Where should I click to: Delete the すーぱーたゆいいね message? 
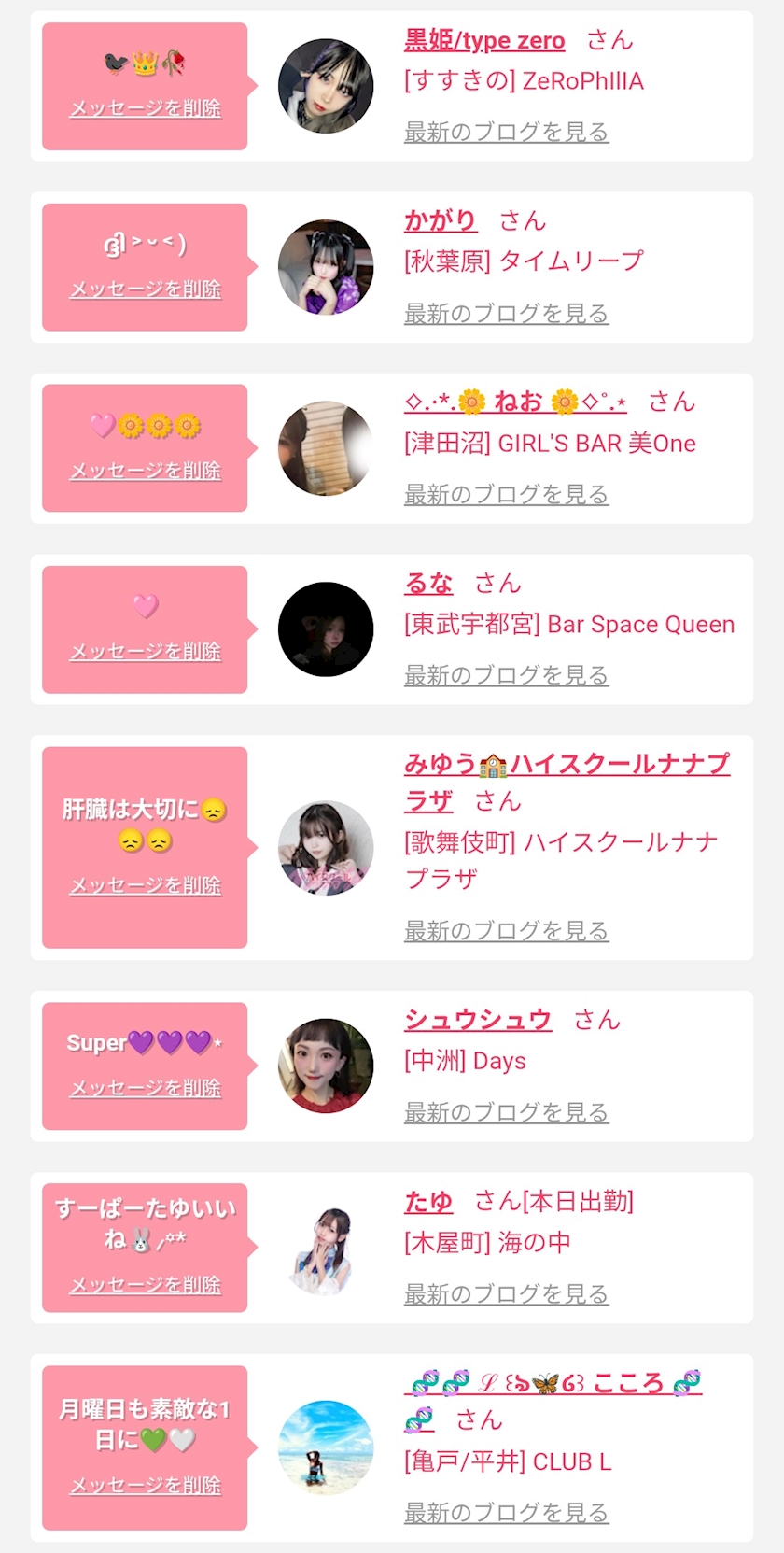(x=146, y=1285)
